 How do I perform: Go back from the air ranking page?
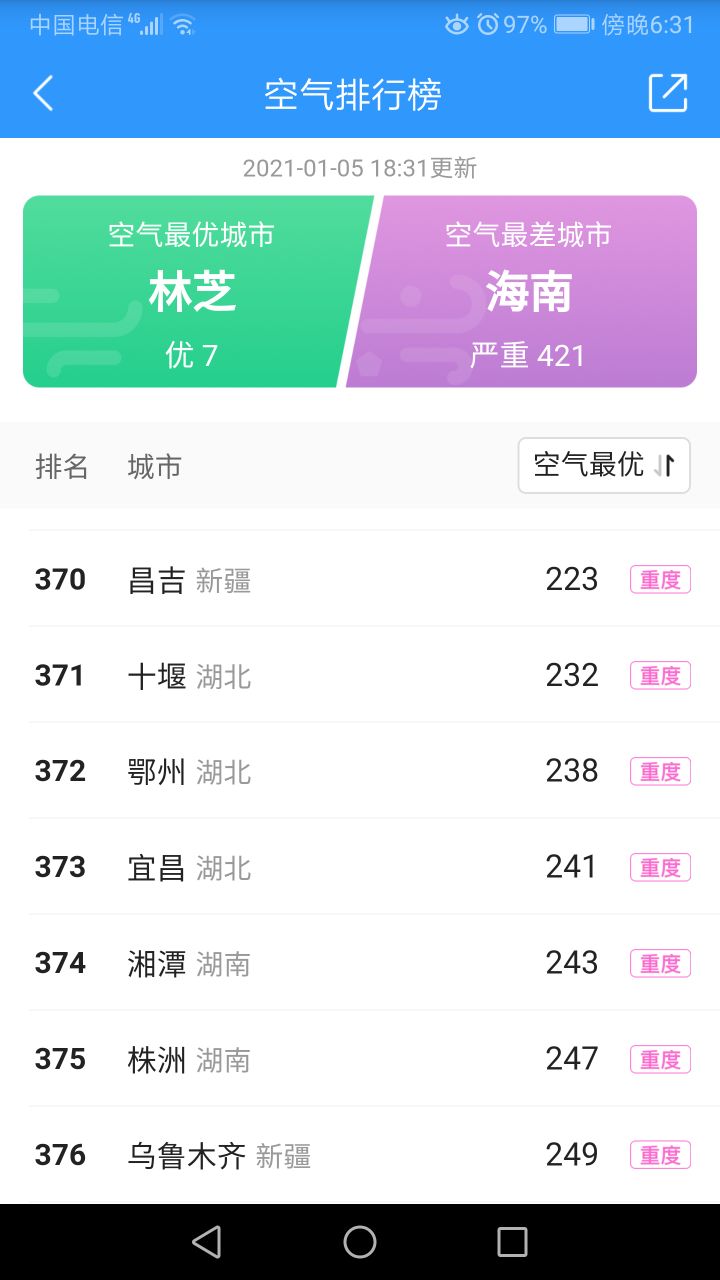point(43,94)
